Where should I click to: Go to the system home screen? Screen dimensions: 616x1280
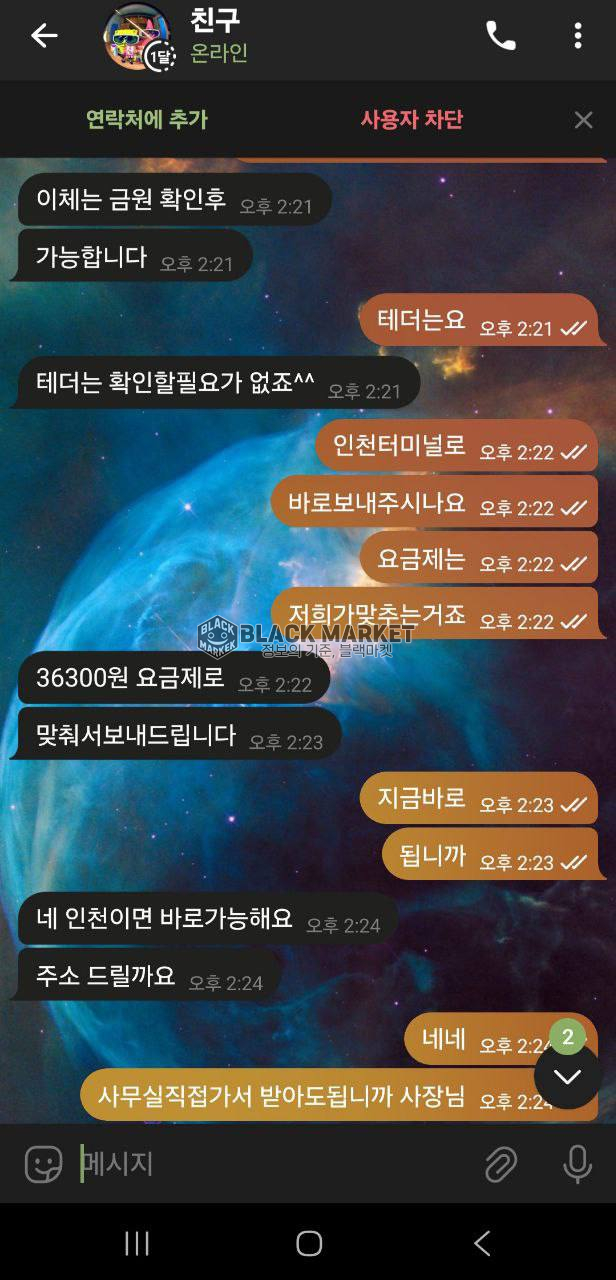[309, 1243]
